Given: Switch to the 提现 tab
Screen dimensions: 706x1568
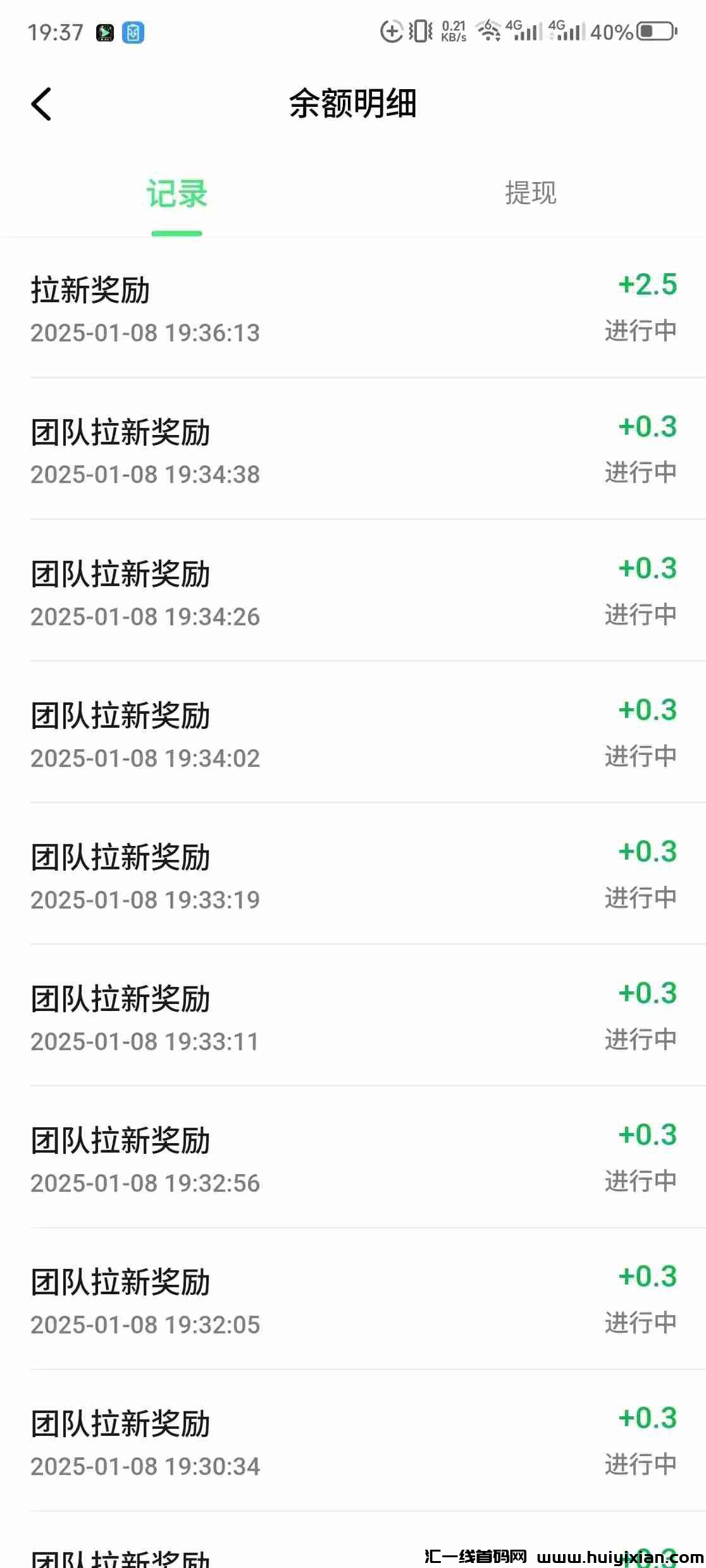Looking at the screenshot, I should tap(530, 193).
